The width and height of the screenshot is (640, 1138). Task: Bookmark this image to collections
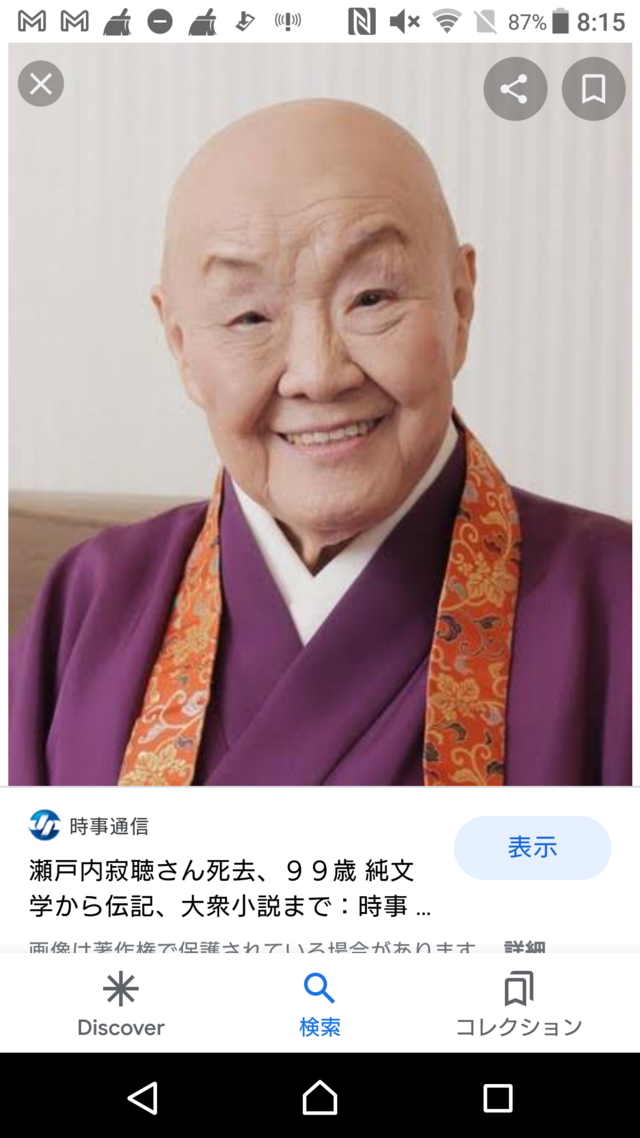(x=593, y=89)
